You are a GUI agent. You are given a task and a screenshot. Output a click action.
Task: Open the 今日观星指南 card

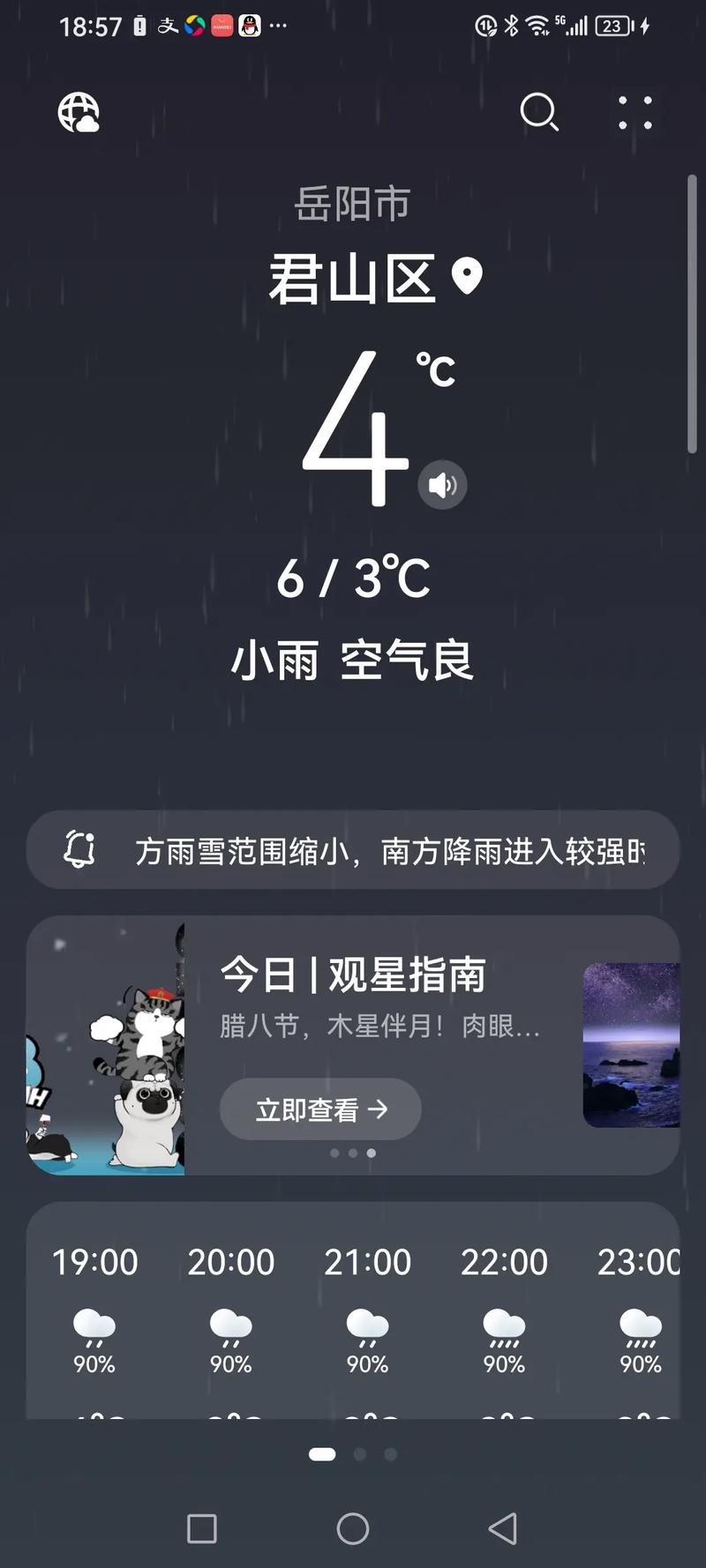tap(353, 976)
